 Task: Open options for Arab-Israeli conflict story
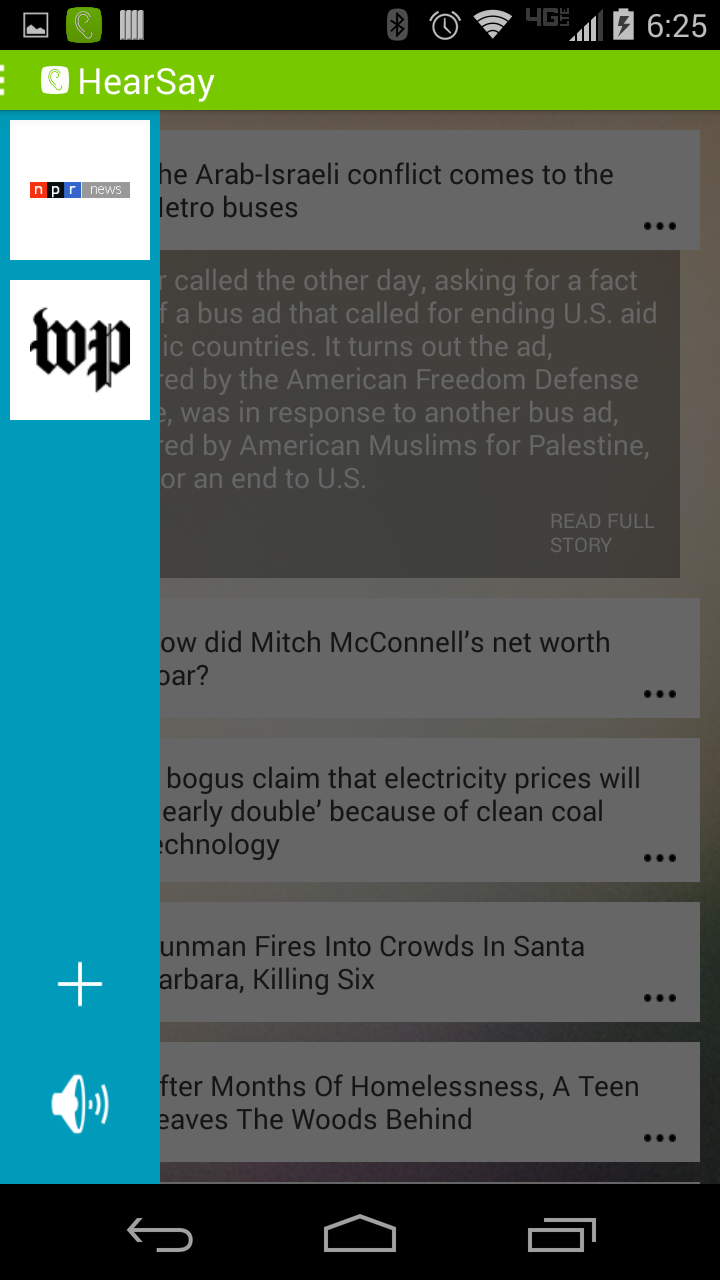coord(660,226)
